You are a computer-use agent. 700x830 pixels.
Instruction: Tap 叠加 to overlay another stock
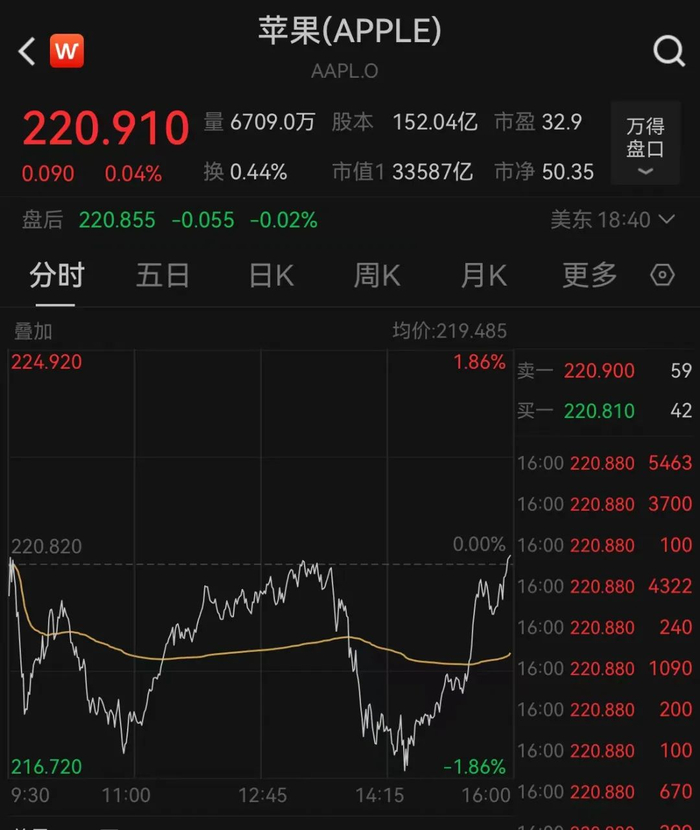pos(33,331)
